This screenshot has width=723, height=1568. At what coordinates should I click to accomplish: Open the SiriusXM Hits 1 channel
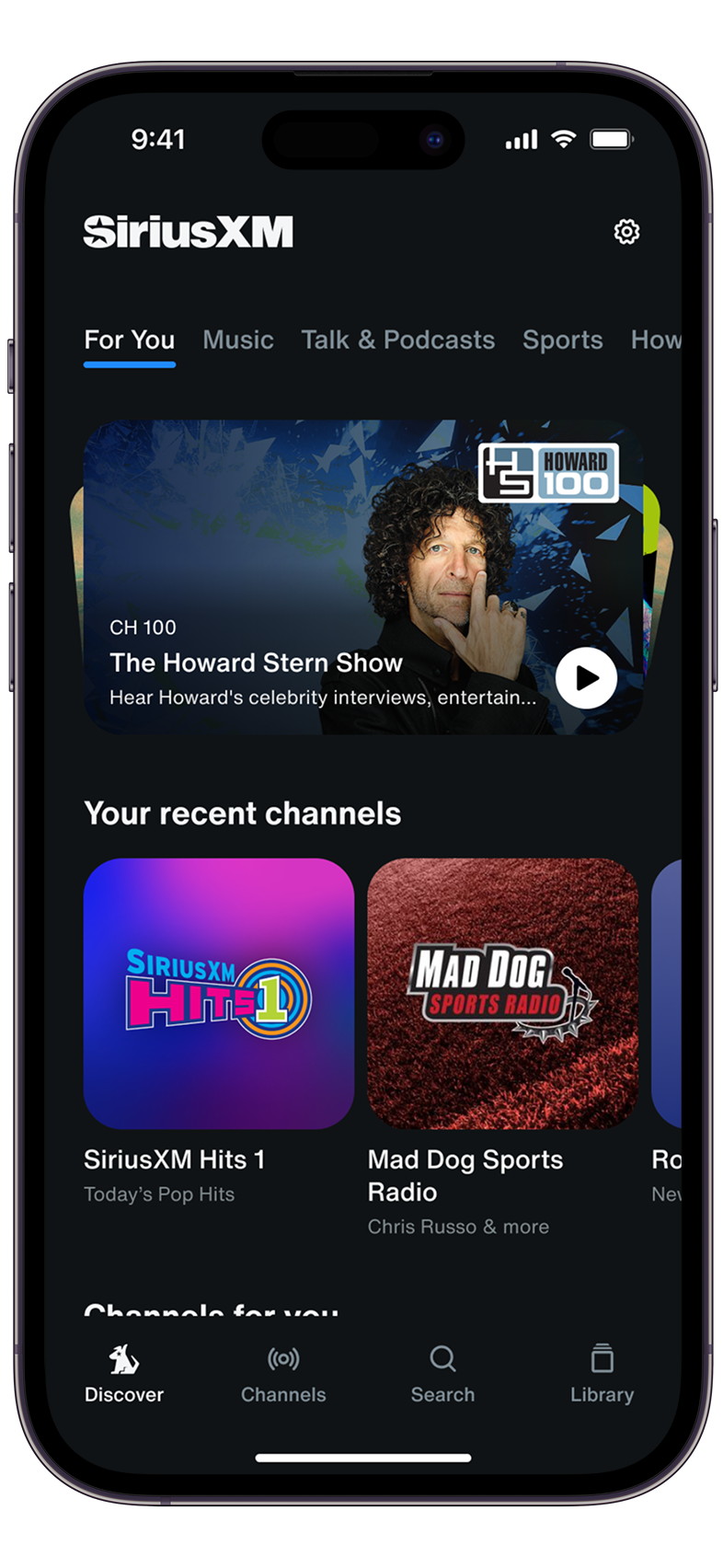(x=219, y=994)
